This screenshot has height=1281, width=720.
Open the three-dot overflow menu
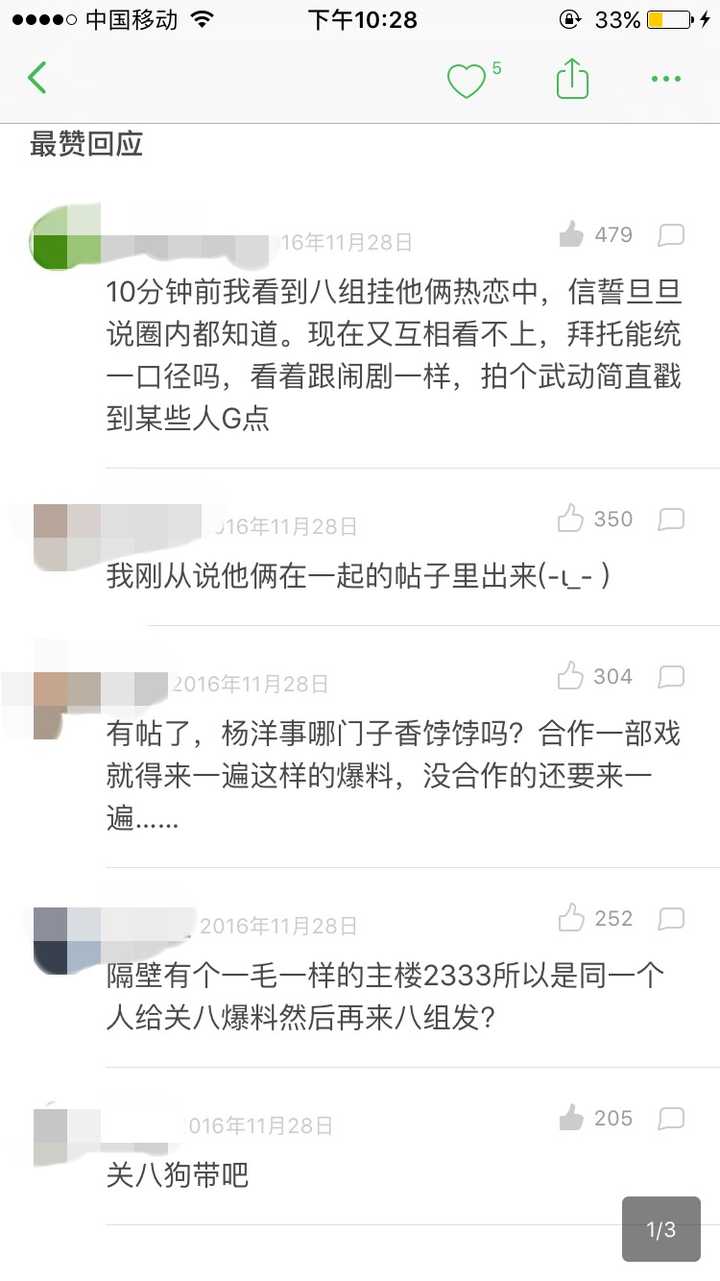pos(665,79)
